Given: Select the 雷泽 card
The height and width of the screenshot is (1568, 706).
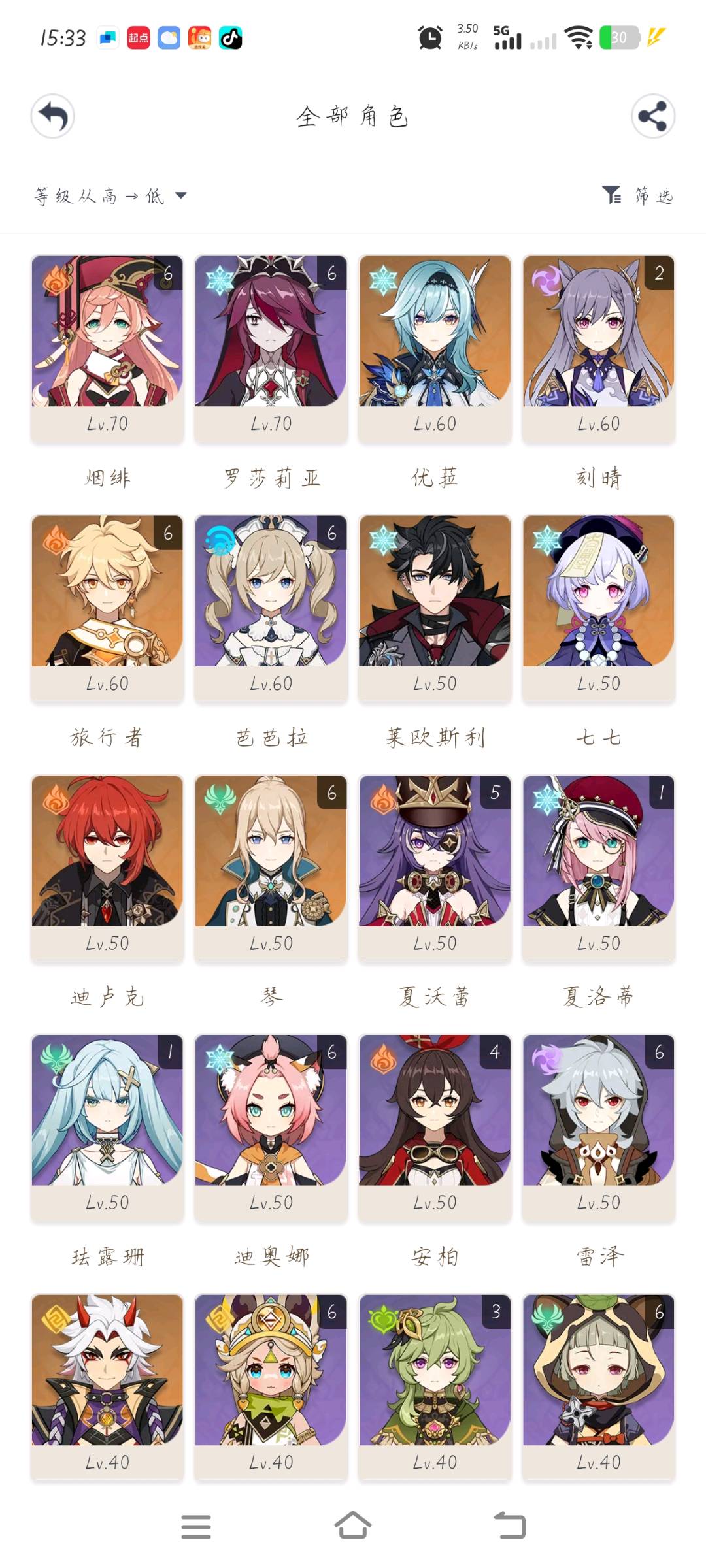Looking at the screenshot, I should (x=598, y=1126).
